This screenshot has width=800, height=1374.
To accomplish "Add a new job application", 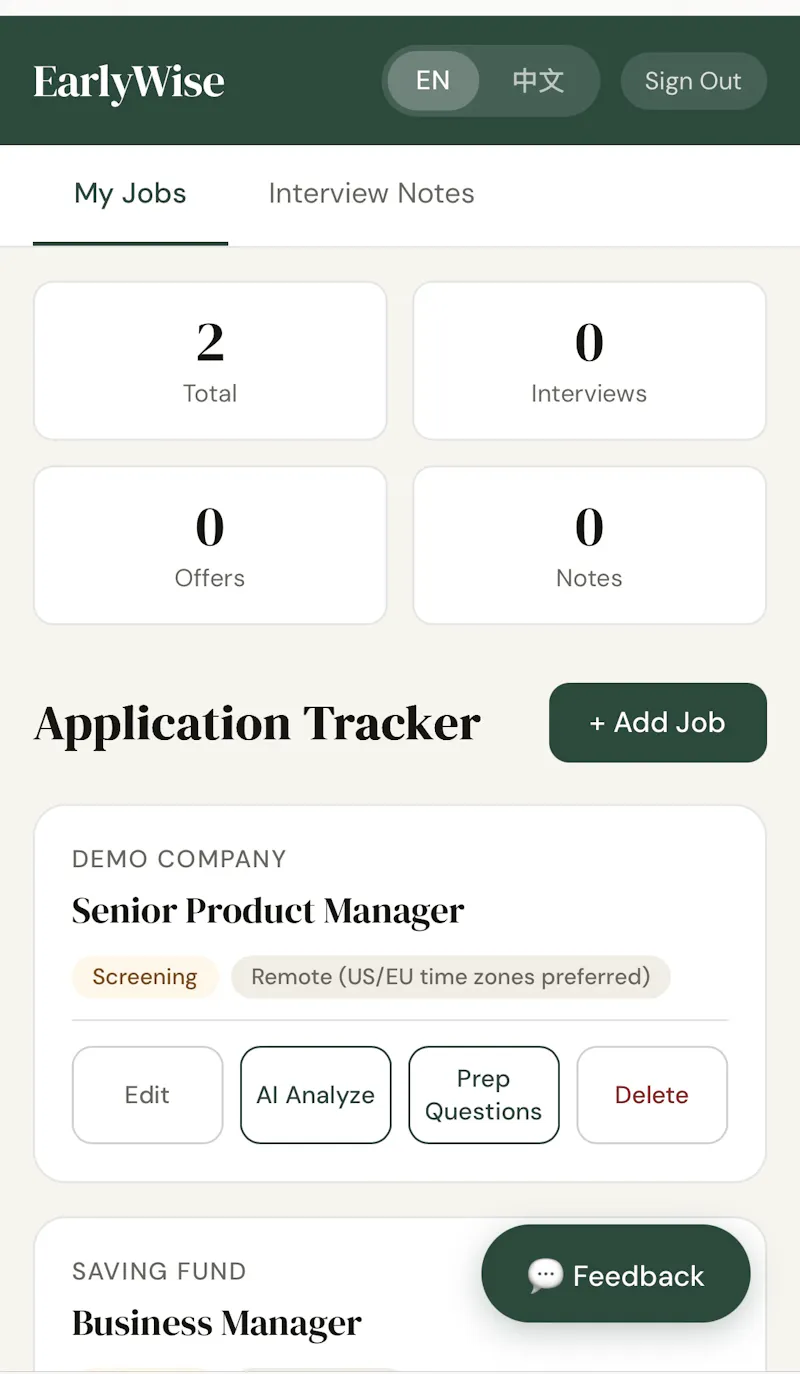I will tap(658, 722).
